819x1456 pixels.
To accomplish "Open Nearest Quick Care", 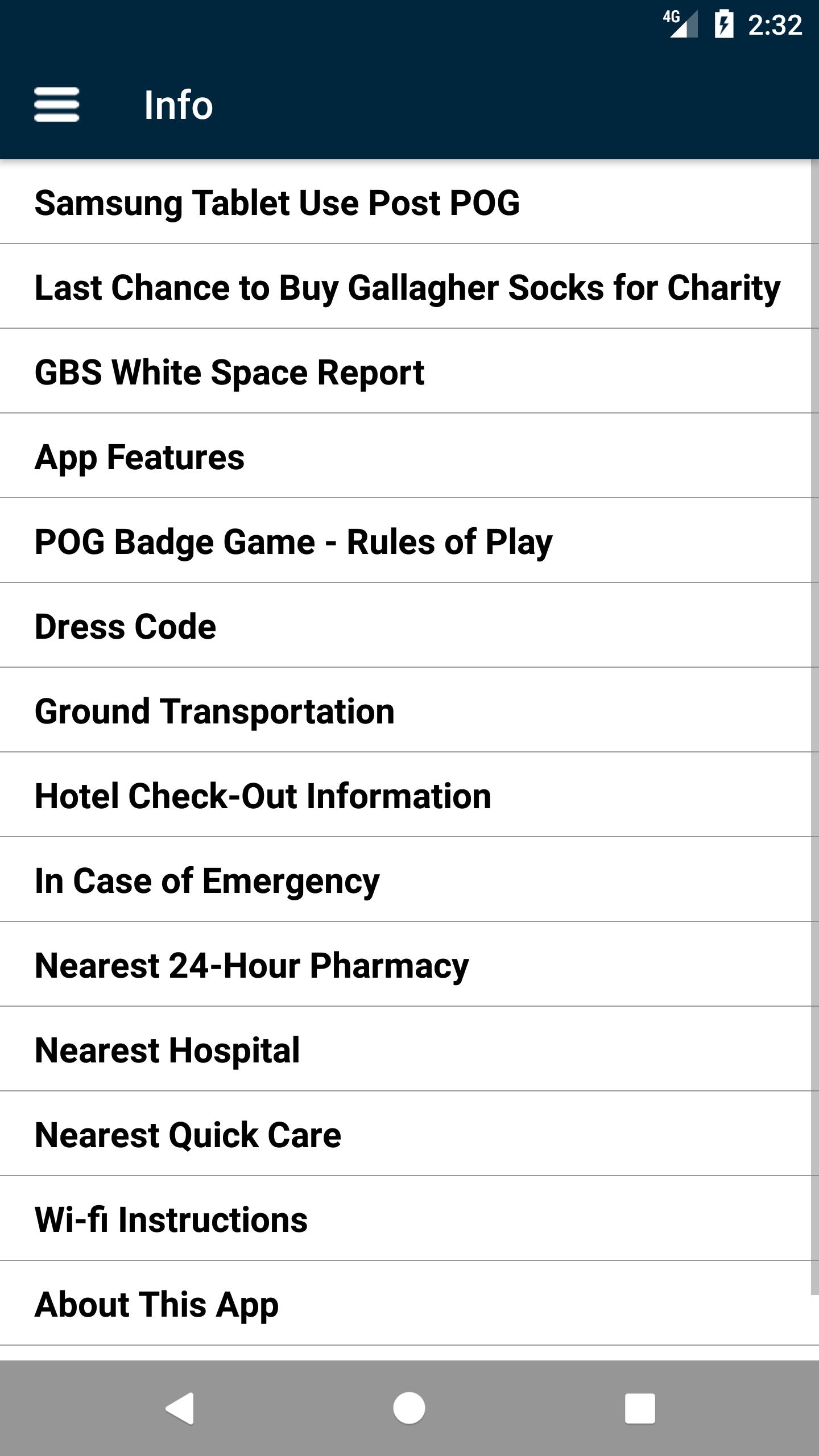I will pyautogui.click(x=188, y=1135).
